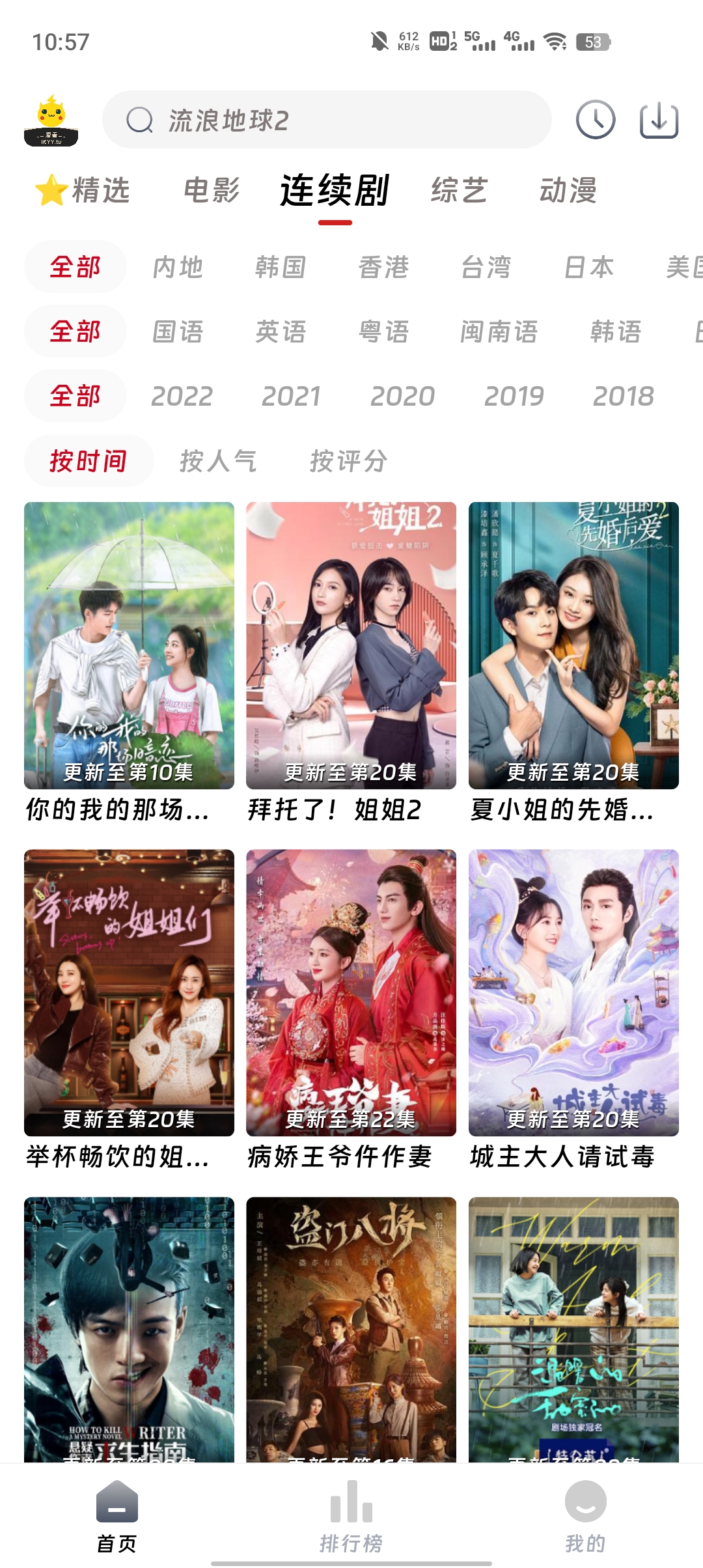
Task: Switch to the 电影 movies tab
Action: point(212,190)
